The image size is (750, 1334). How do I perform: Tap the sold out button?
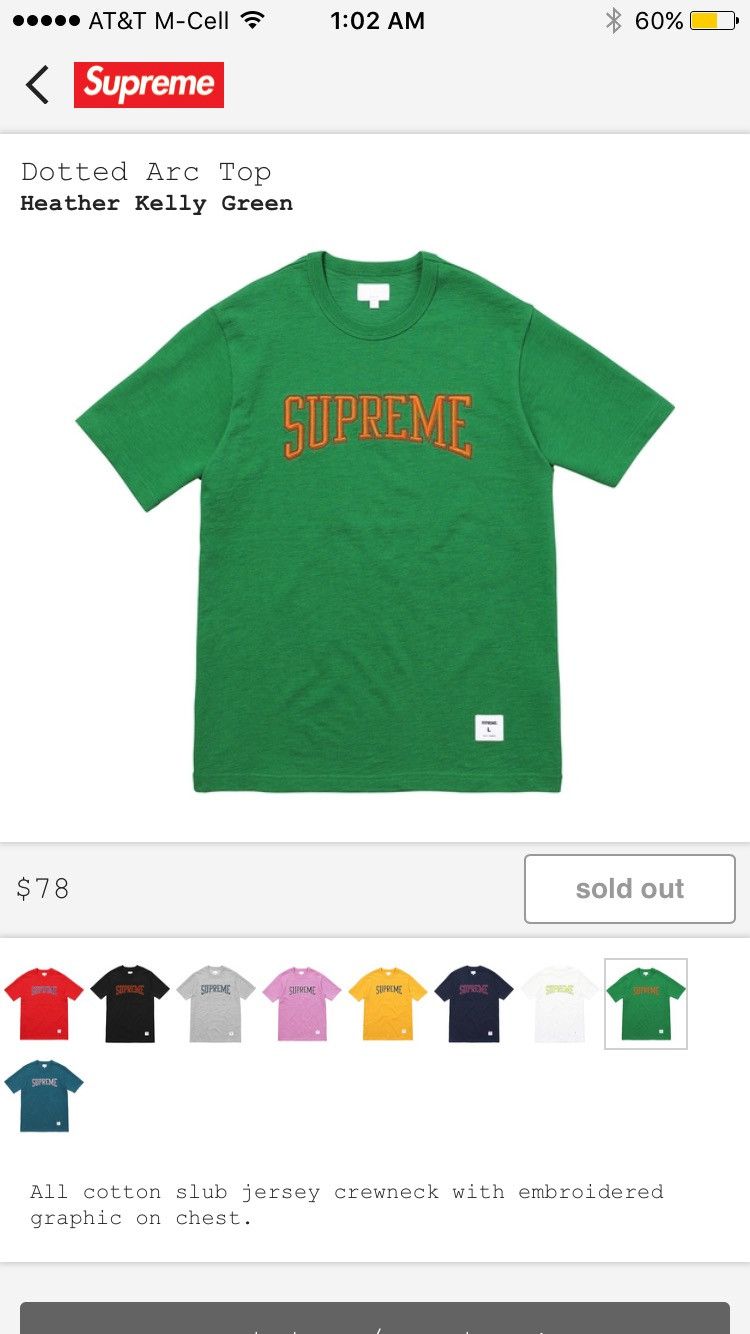pyautogui.click(x=630, y=889)
